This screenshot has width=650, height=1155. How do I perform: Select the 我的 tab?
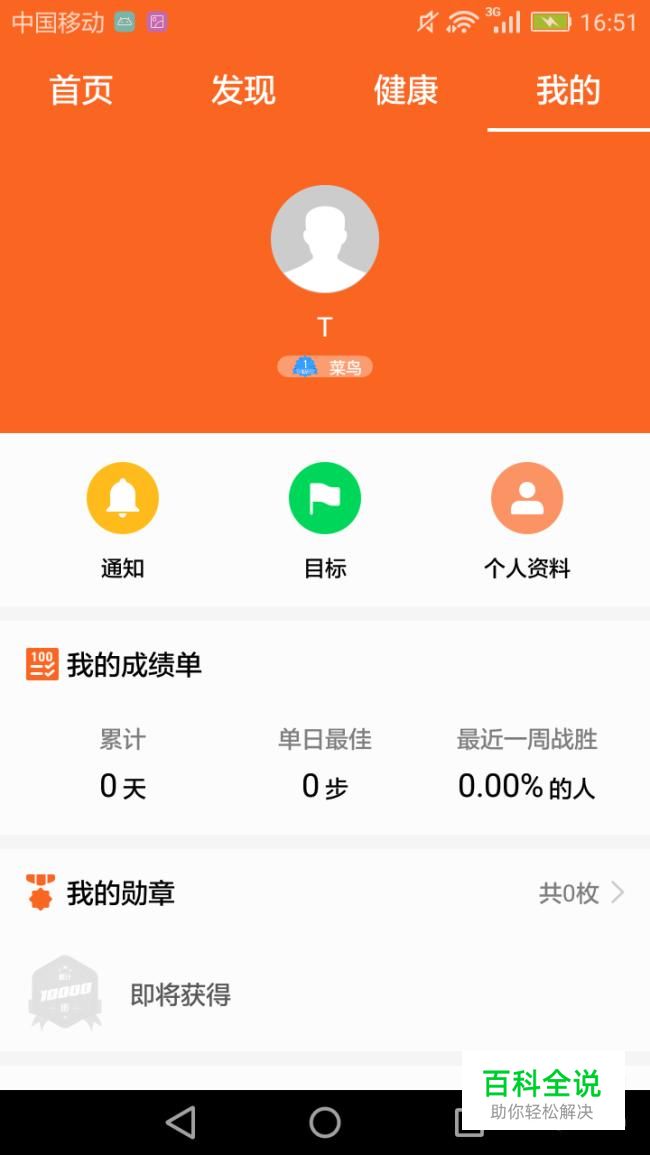[x=568, y=91]
